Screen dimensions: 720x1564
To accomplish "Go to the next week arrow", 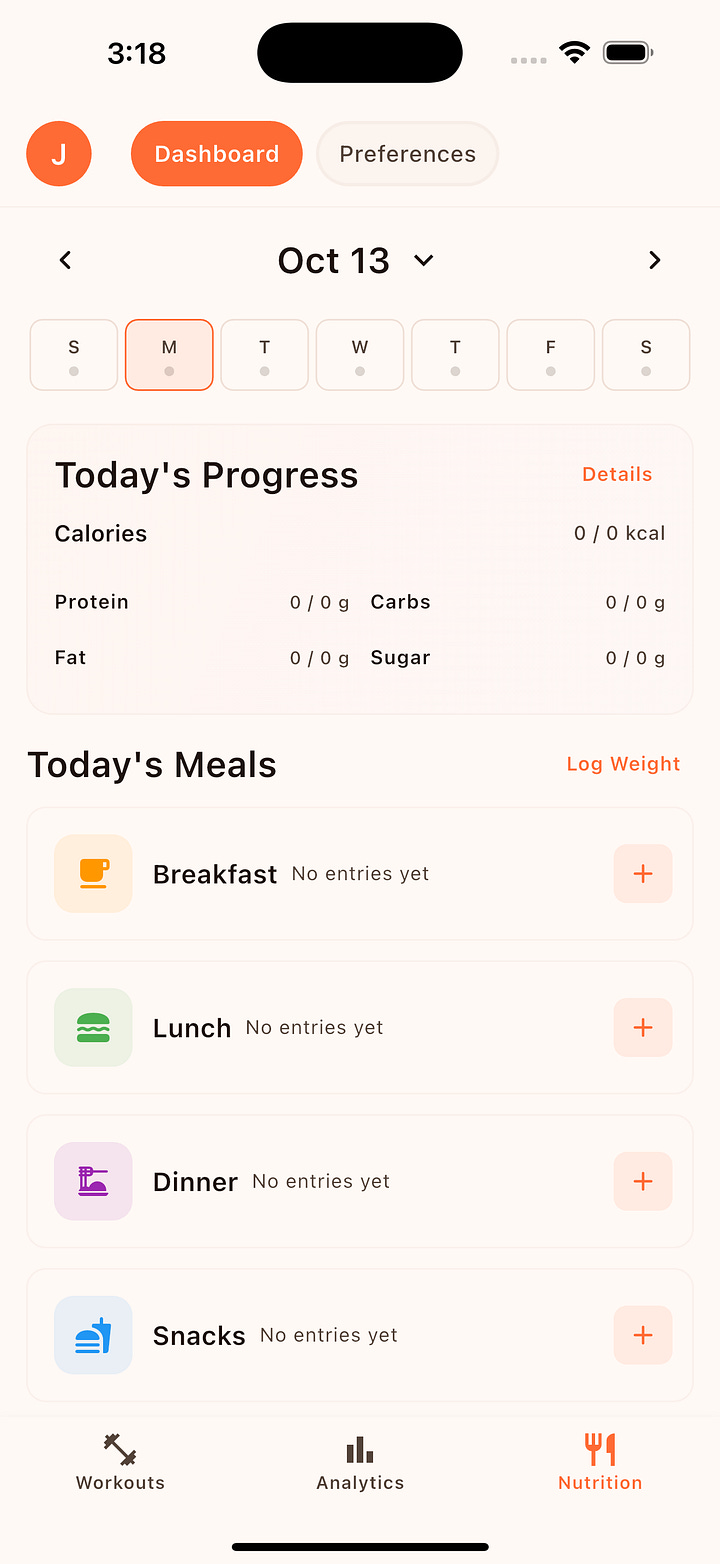I will 654,260.
